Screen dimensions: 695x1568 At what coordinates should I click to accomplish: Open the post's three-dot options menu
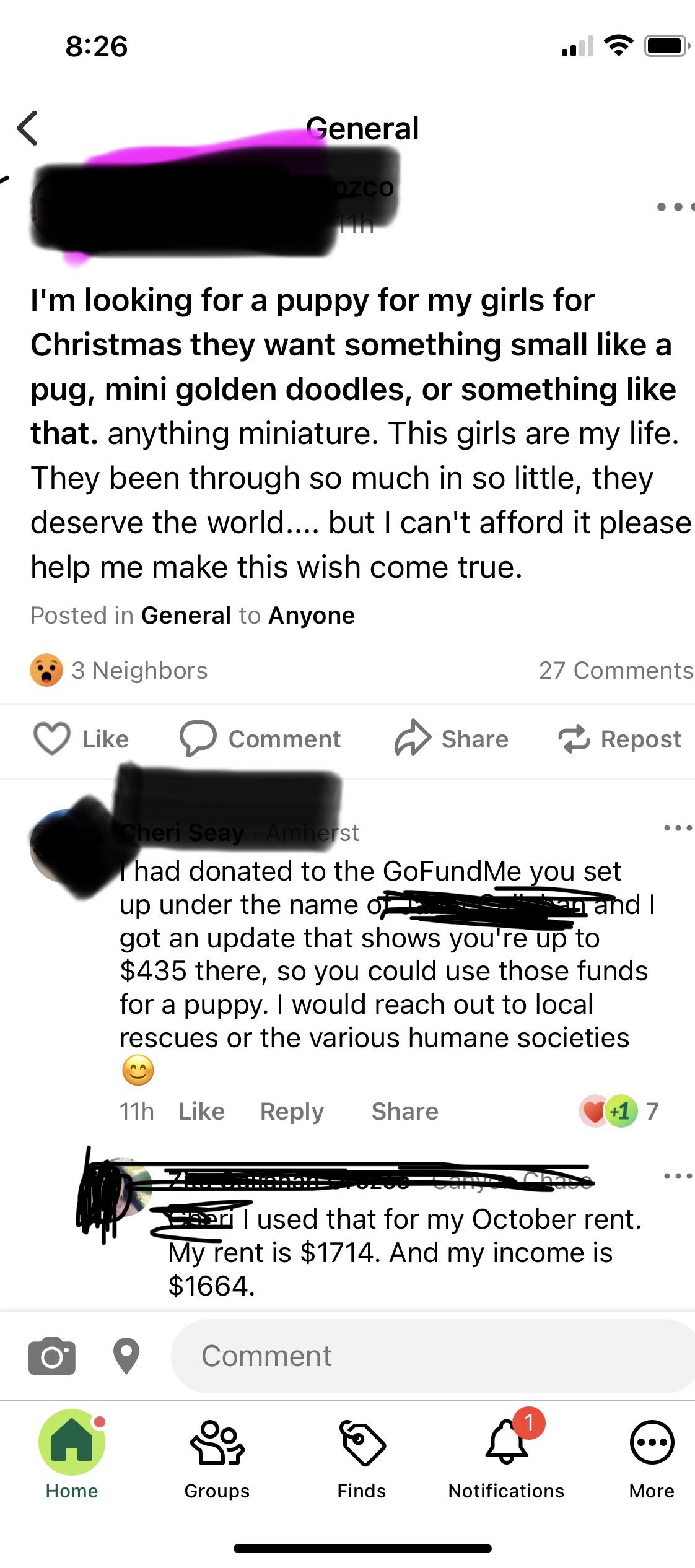click(x=675, y=207)
